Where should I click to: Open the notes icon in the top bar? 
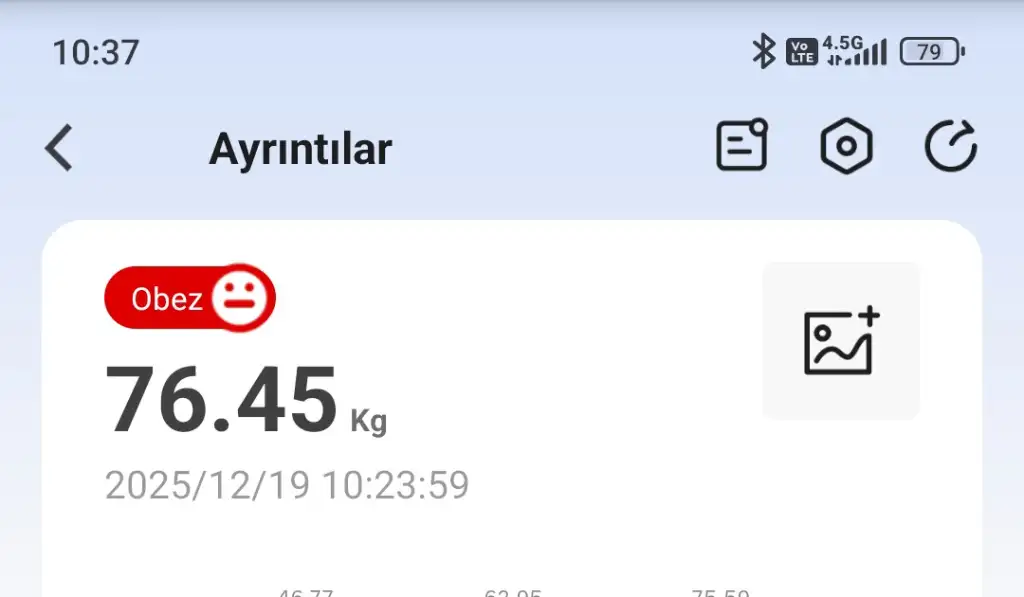tap(742, 146)
